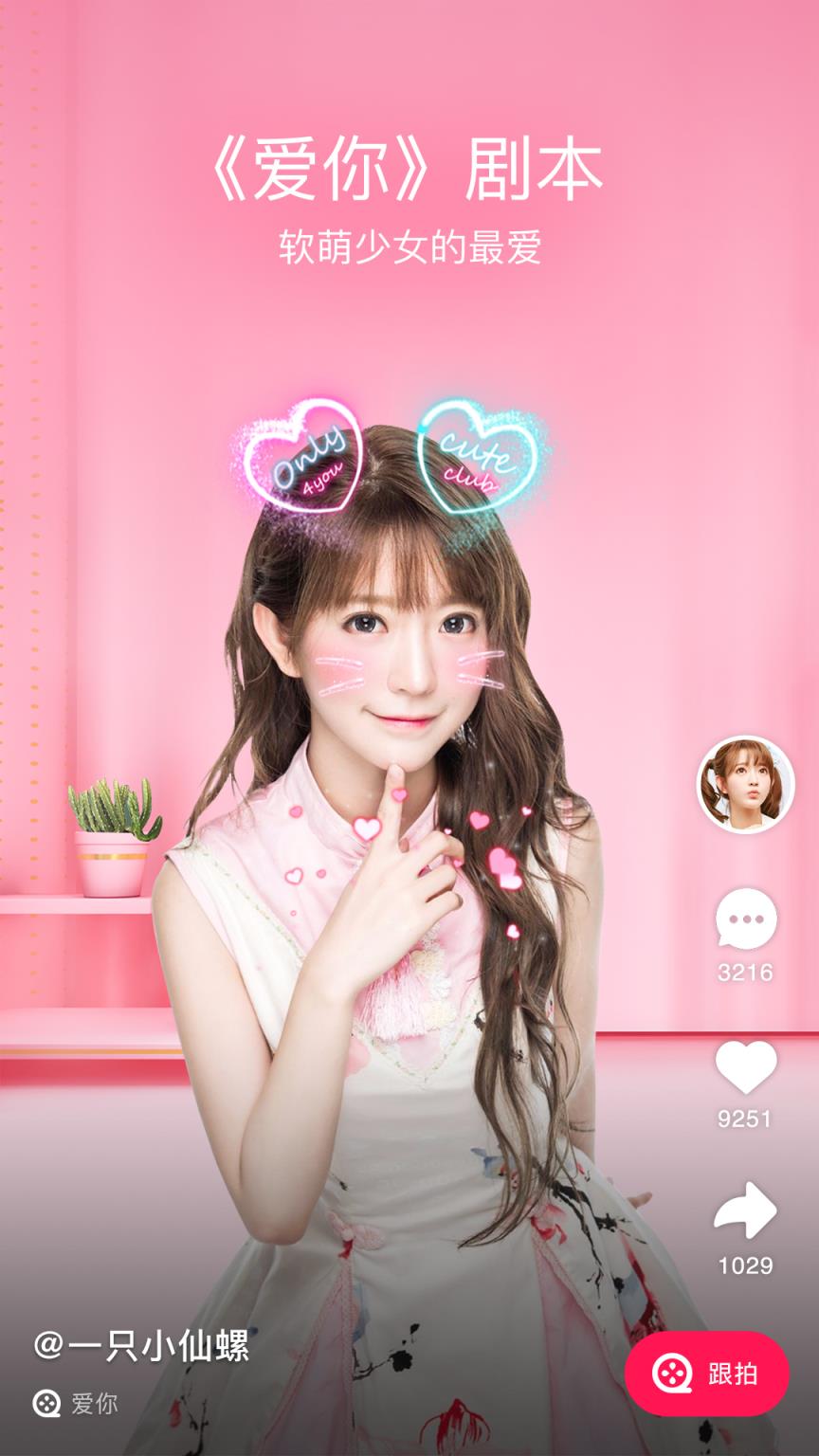Tap the 跟拍 button to film along
This screenshot has height=1456, width=819.
(706, 1373)
